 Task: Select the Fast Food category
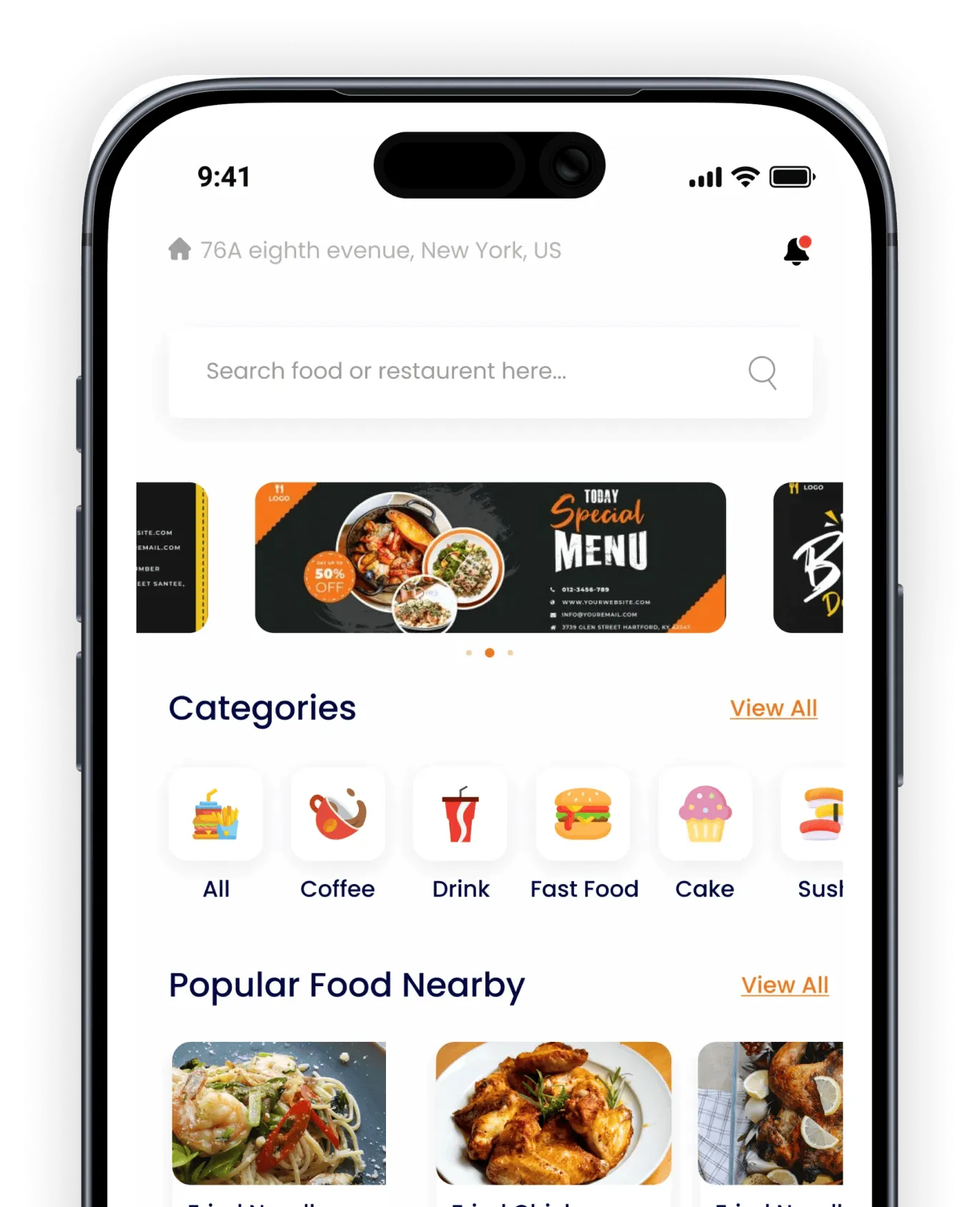[x=583, y=815]
